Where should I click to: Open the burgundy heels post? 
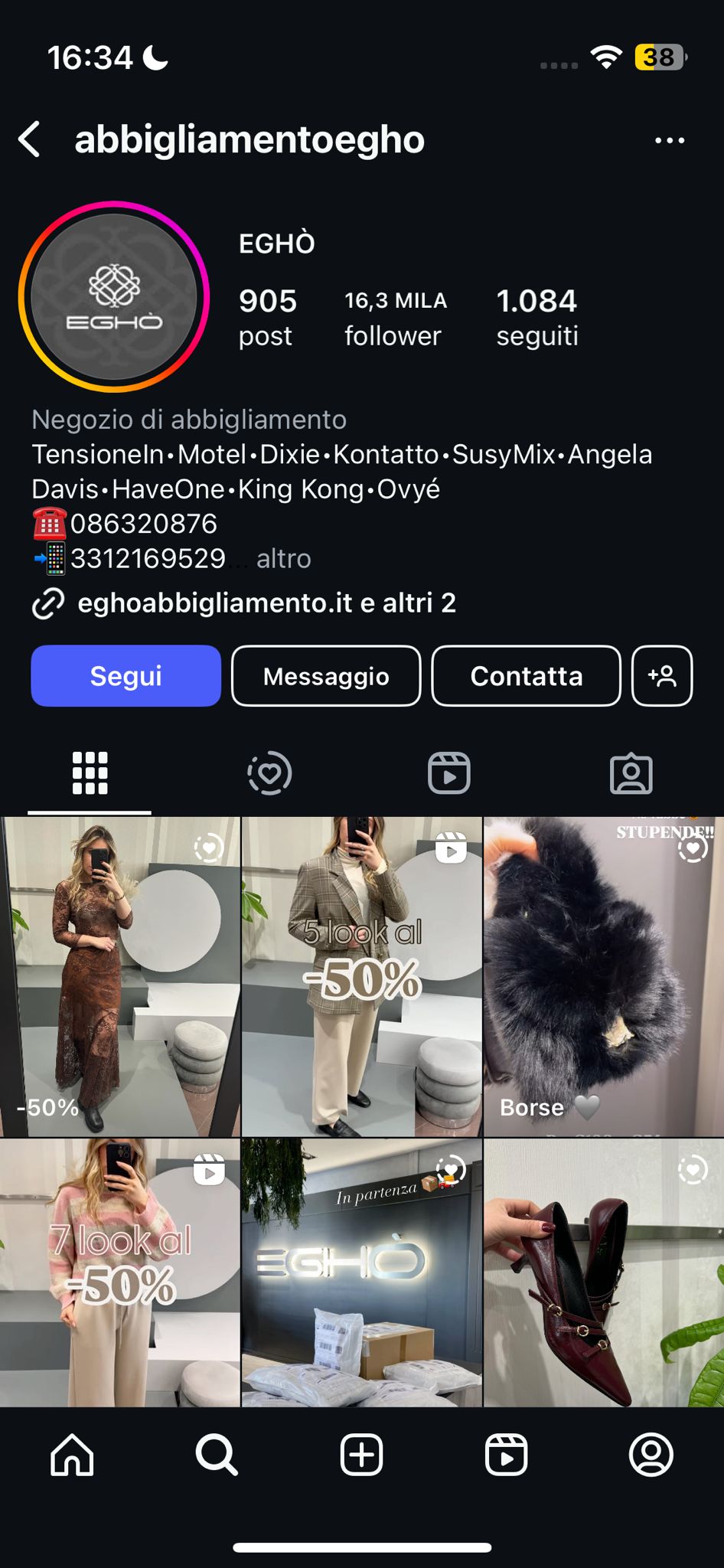603,1272
